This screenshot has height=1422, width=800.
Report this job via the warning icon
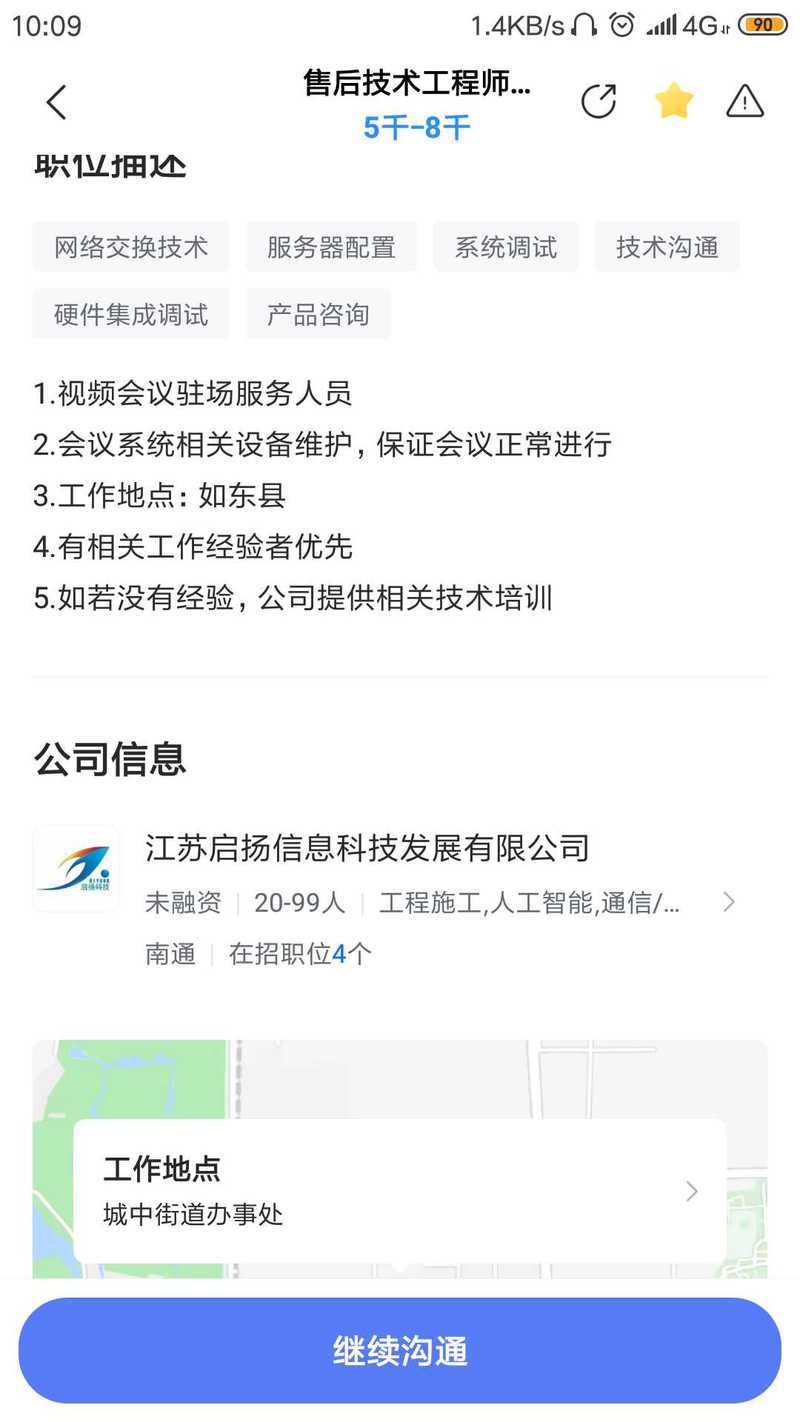click(745, 101)
